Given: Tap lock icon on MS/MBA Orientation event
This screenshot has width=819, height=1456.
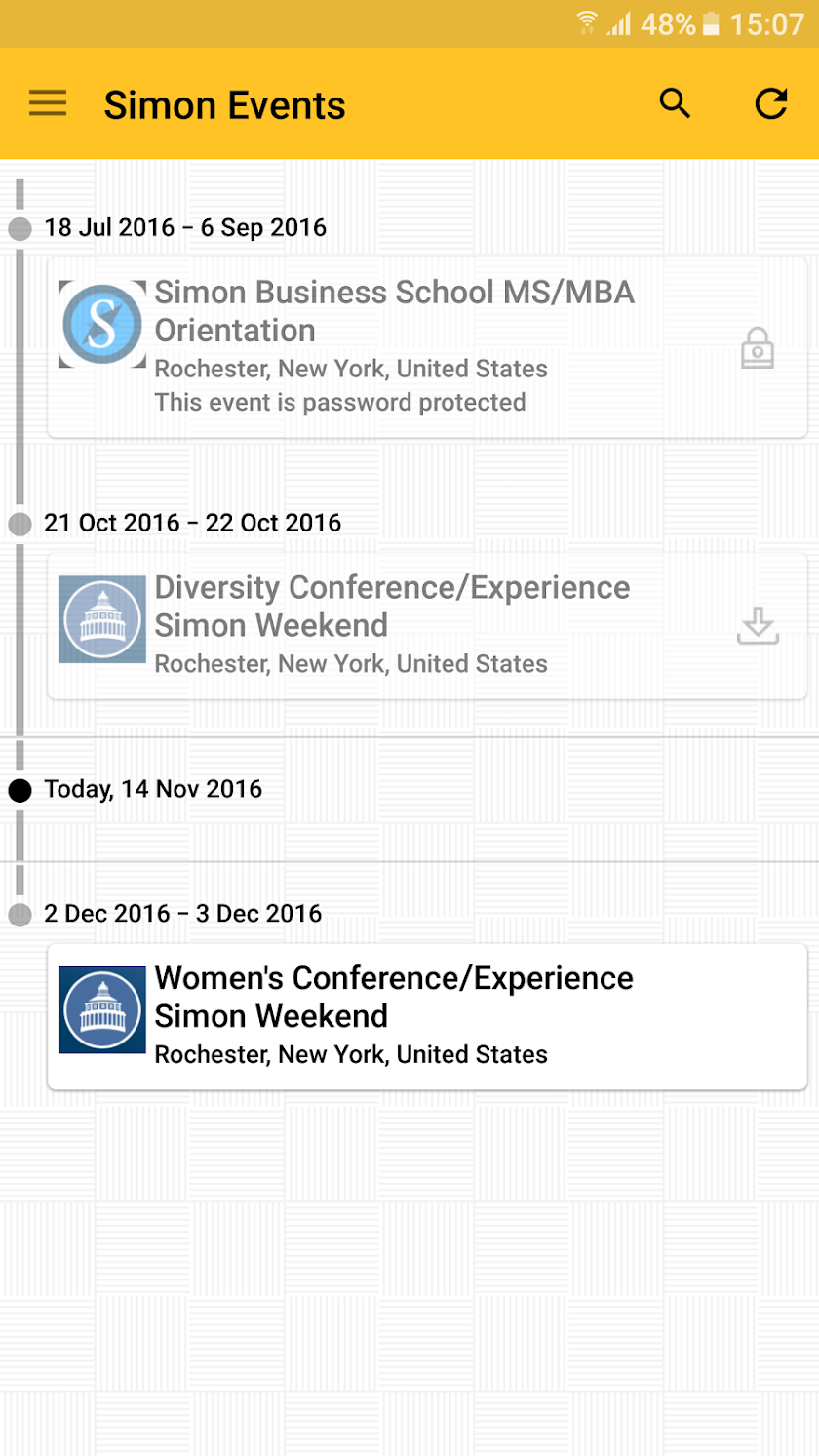Looking at the screenshot, I should (x=758, y=348).
